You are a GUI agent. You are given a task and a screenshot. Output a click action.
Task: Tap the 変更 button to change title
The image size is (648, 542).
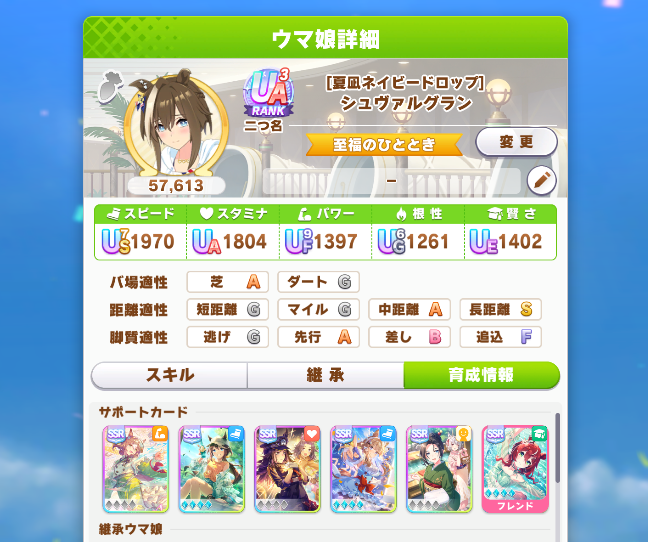515,142
